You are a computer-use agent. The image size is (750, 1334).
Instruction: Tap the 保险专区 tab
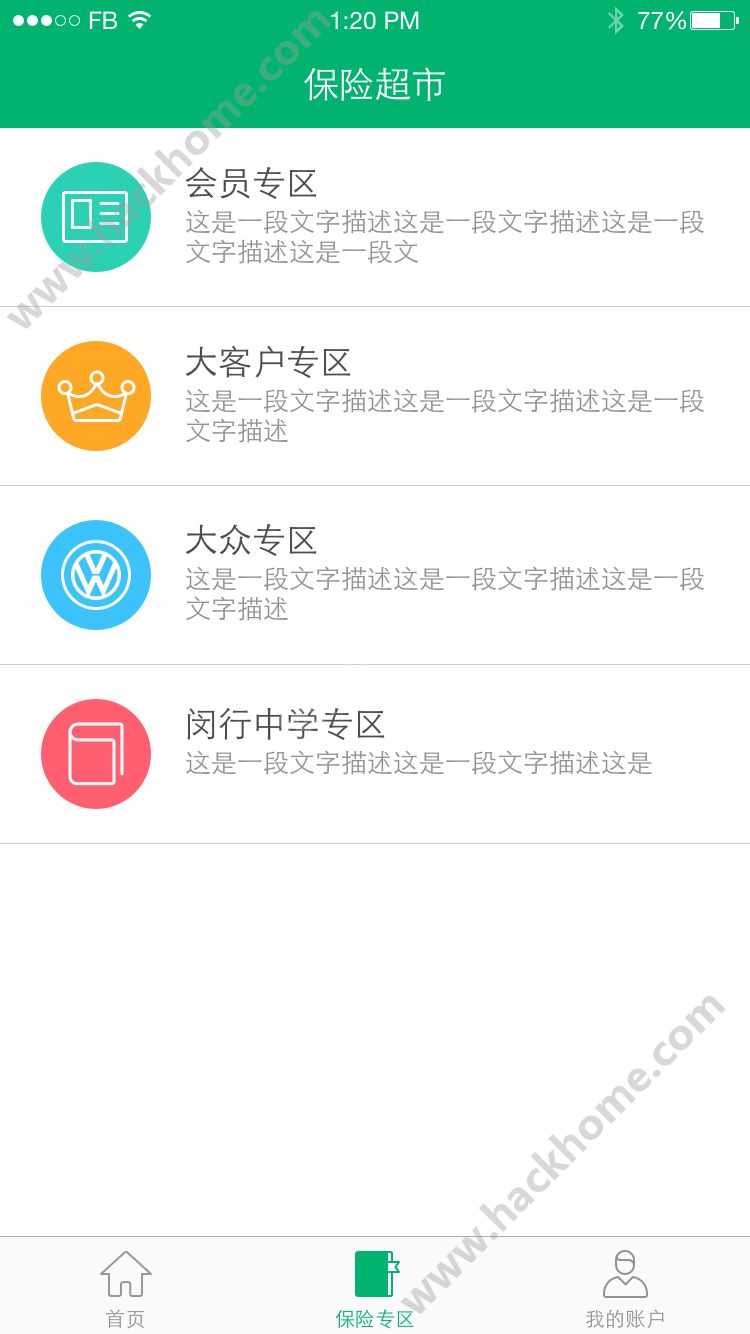[x=375, y=1288]
